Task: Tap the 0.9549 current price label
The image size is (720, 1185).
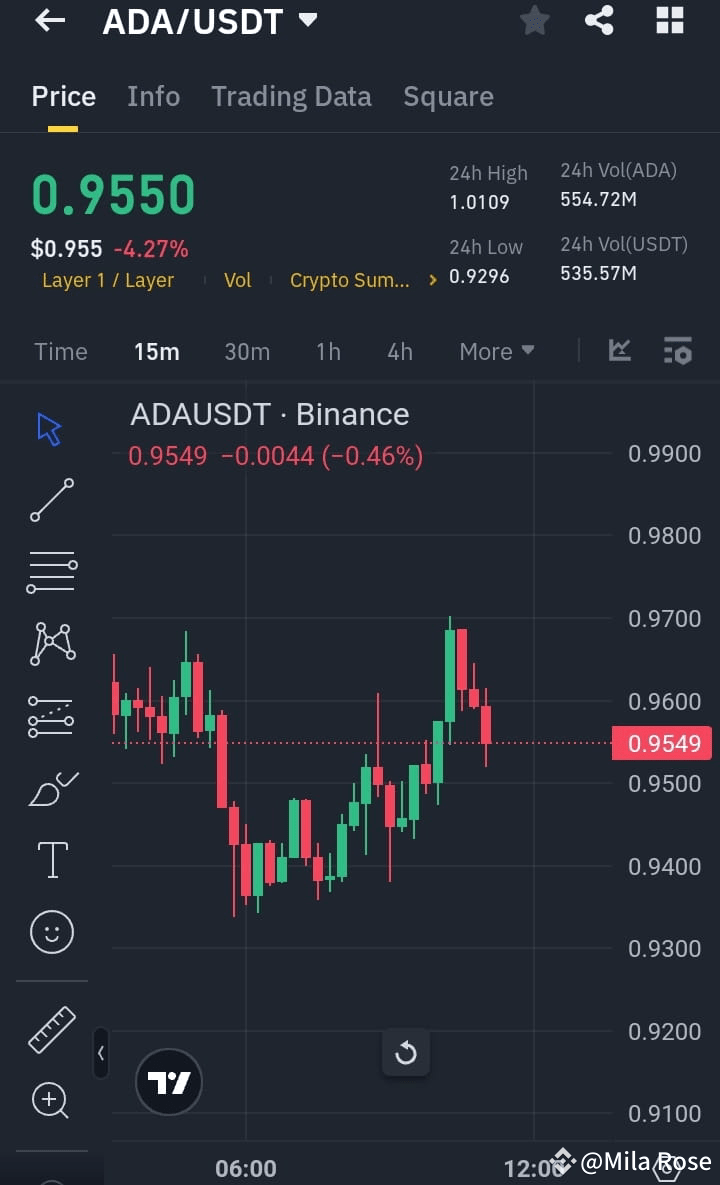Action: [662, 743]
